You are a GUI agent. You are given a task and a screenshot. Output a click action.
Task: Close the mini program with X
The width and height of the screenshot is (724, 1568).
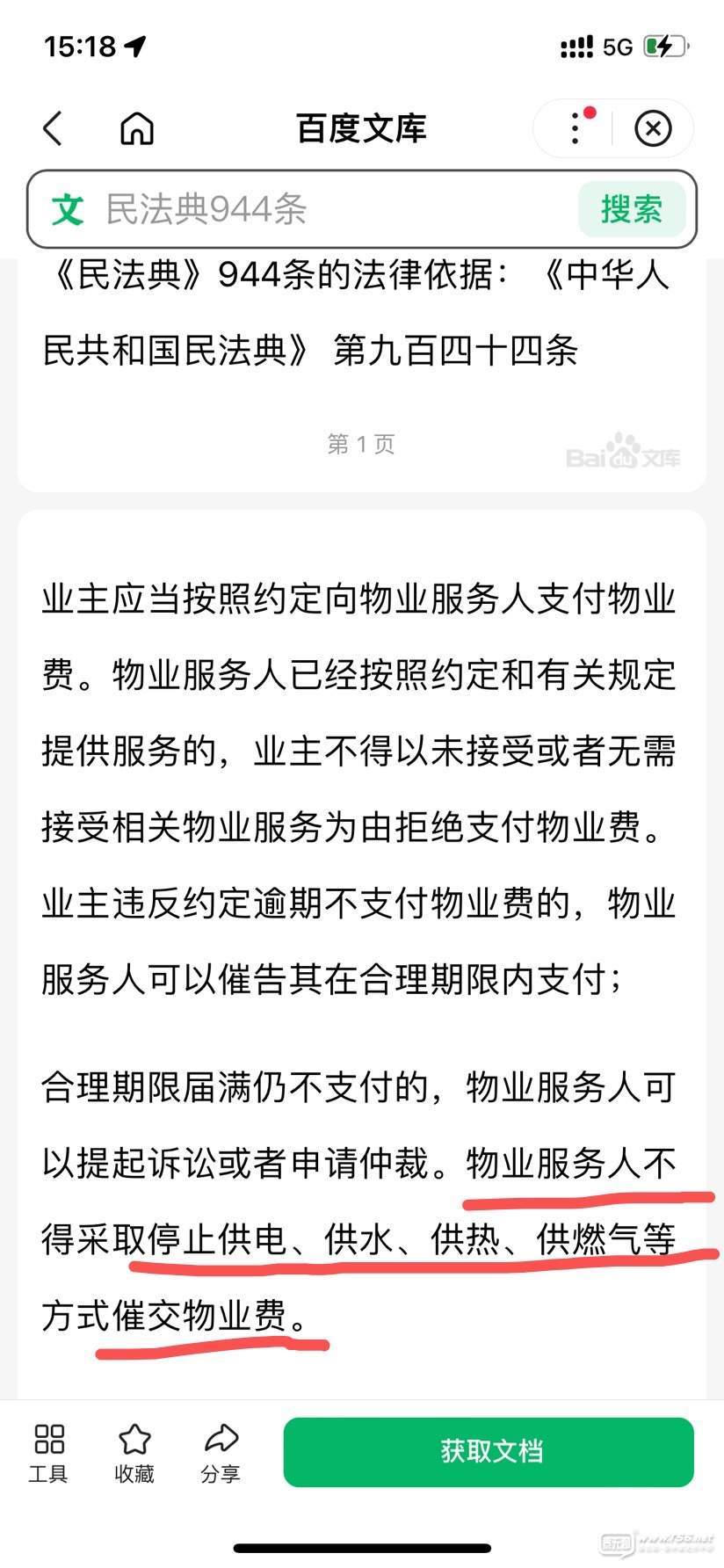point(653,128)
